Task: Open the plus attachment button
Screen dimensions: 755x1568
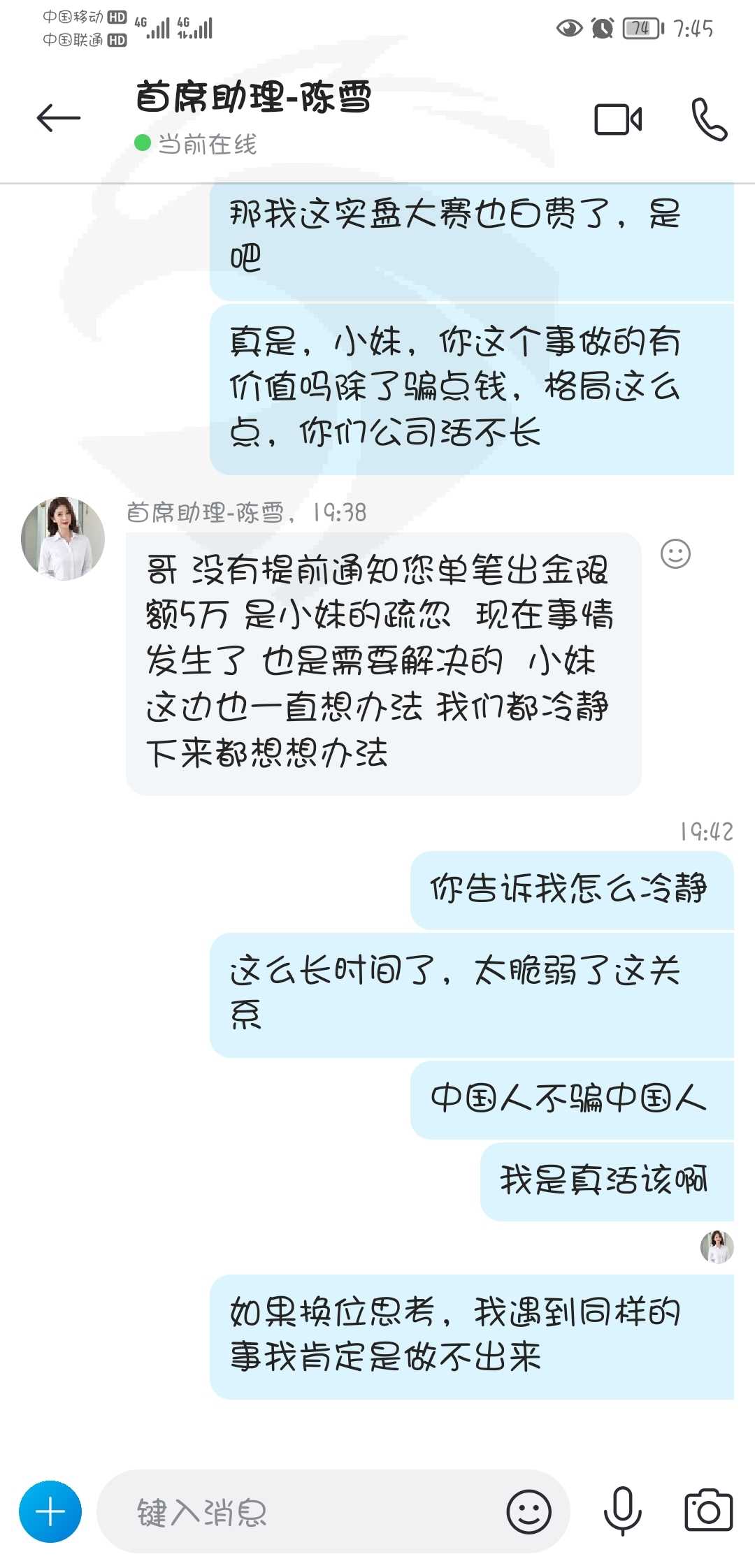Action: coord(50,1511)
